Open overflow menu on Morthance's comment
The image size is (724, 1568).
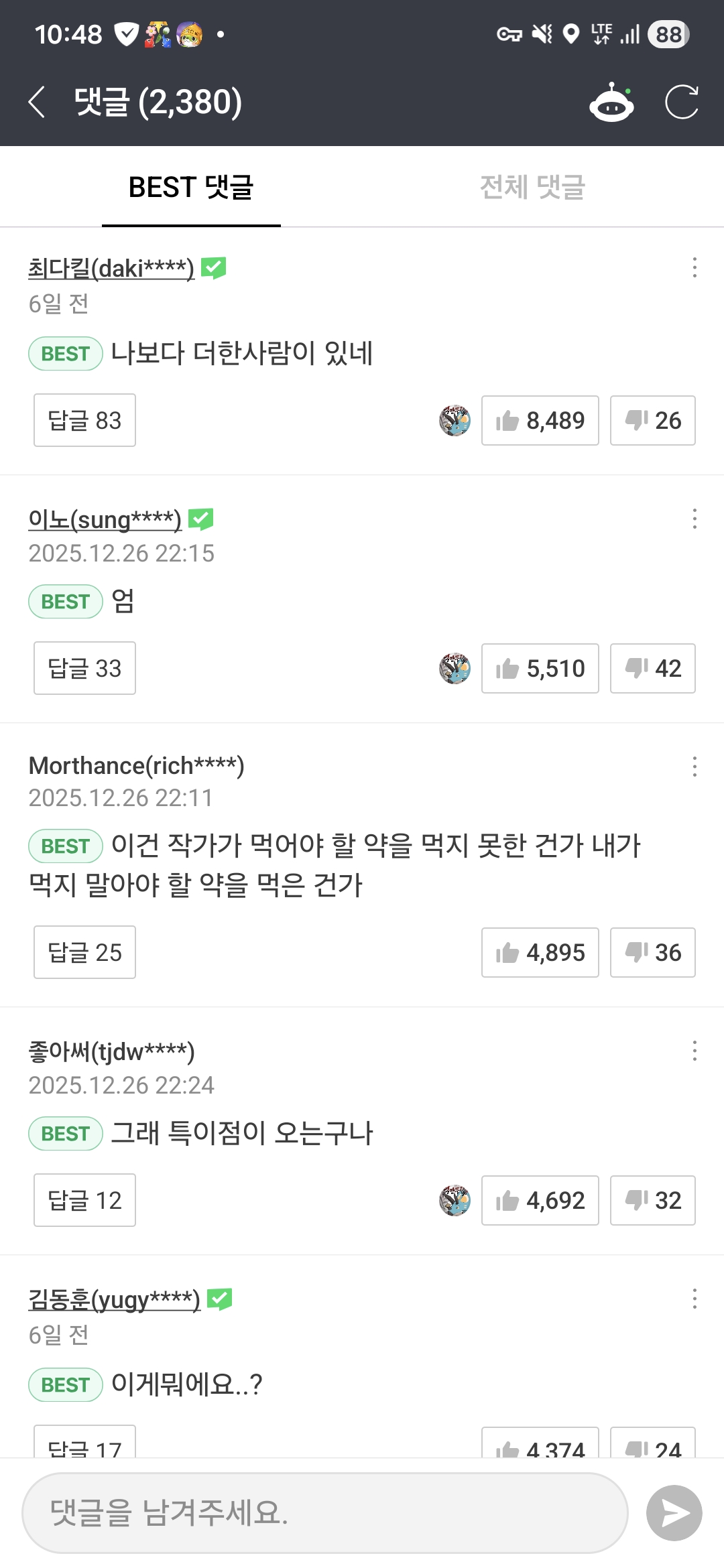(x=695, y=767)
